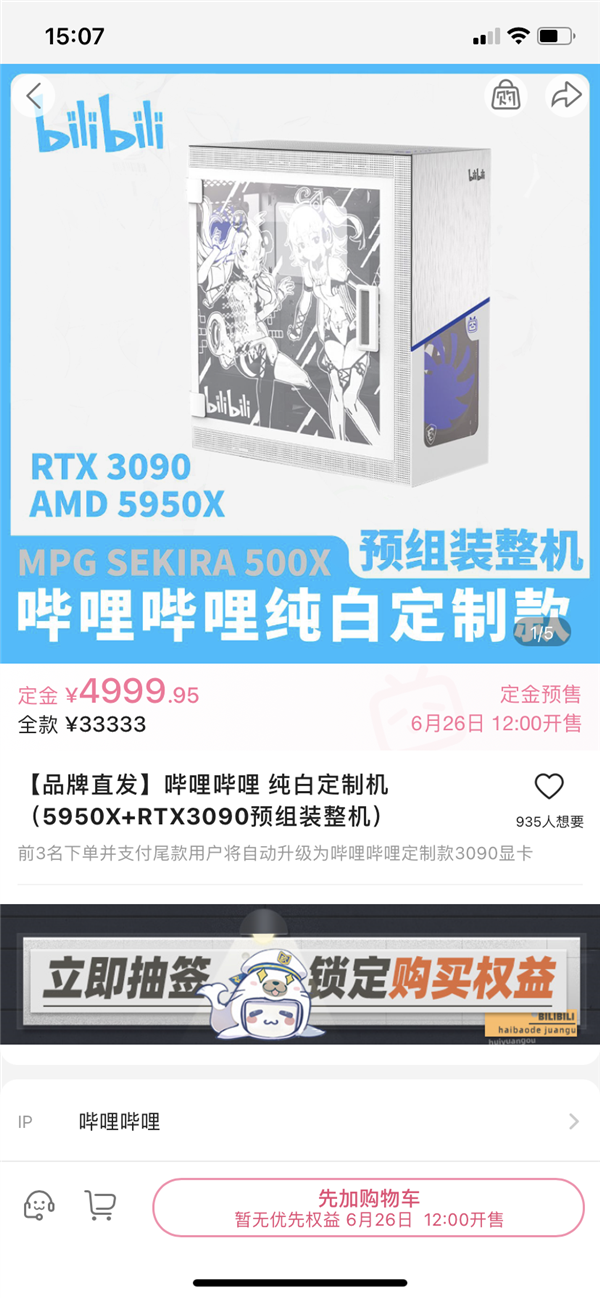Tap the heart to add to wishlist
Screen dimensions: 600x1298
click(549, 787)
